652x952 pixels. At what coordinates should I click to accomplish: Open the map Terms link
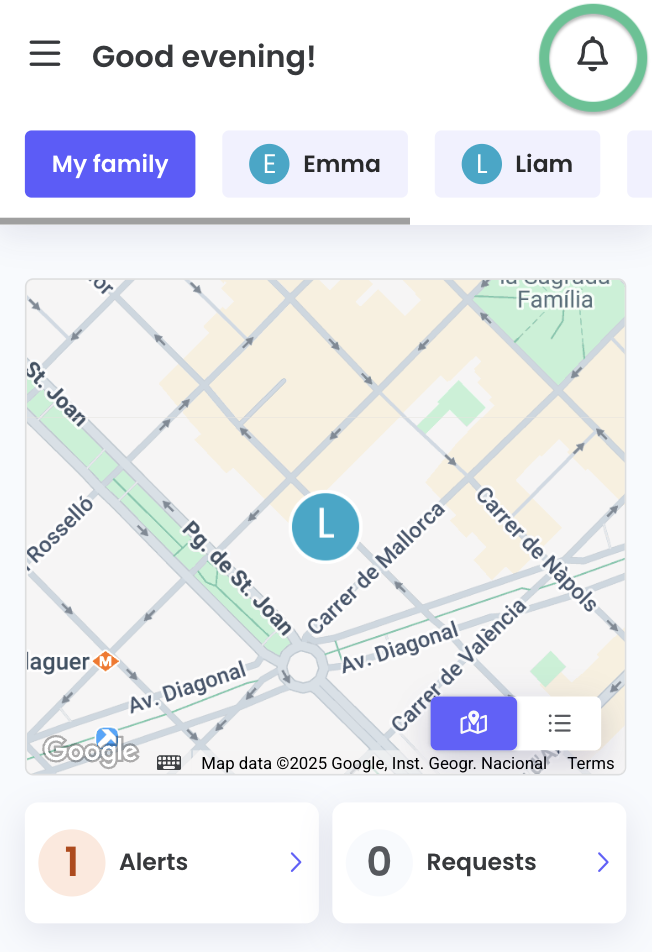[x=590, y=763]
